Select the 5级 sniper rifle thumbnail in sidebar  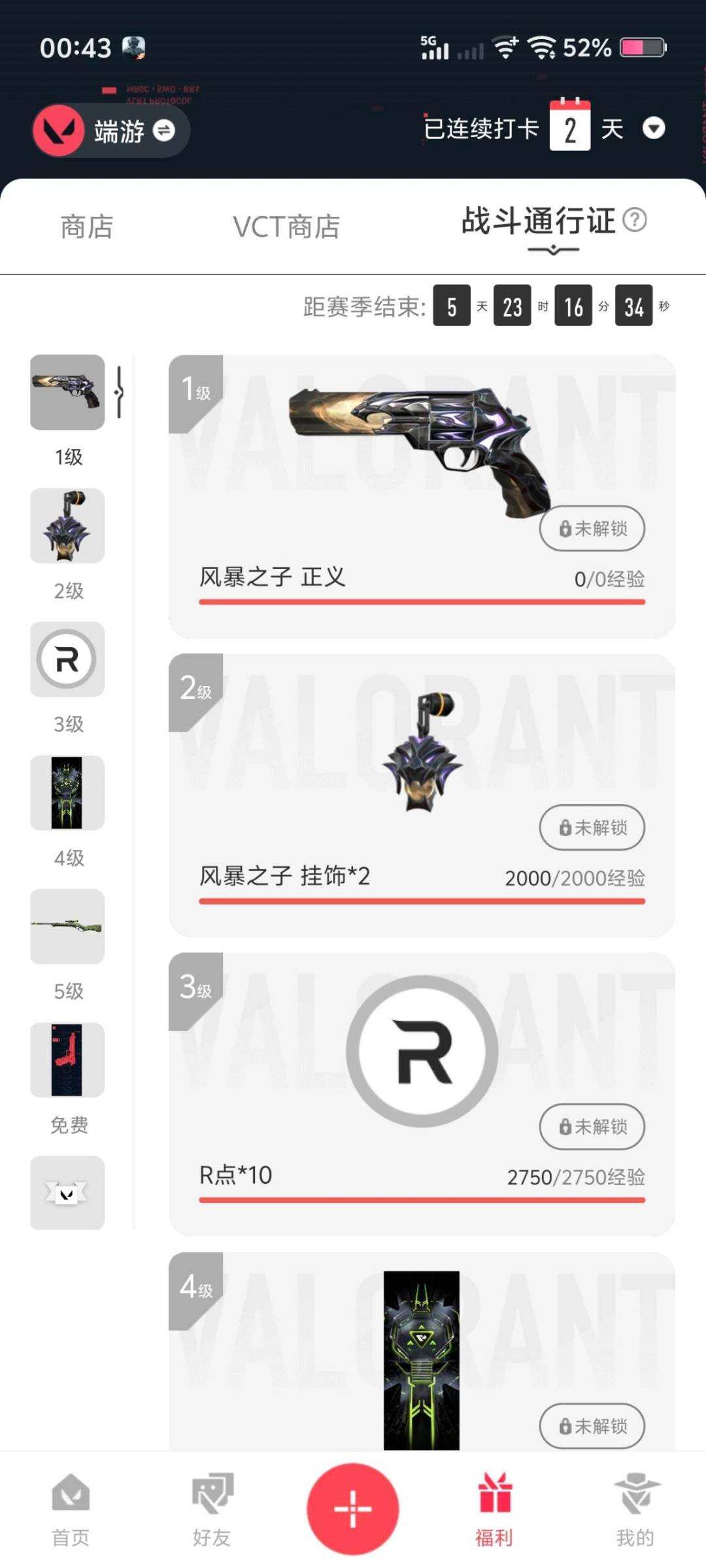click(x=67, y=926)
